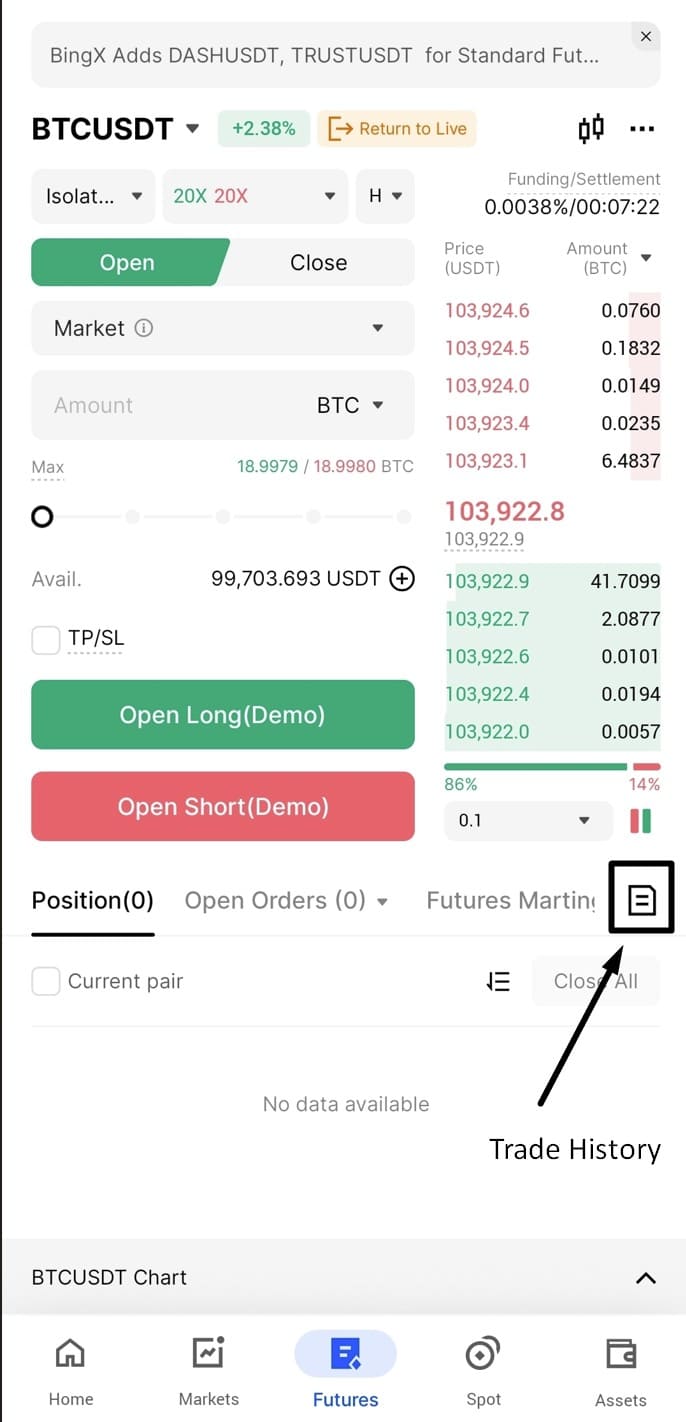This screenshot has height=1422, width=686.
Task: Go to the Markets tab
Action: (x=208, y=1371)
